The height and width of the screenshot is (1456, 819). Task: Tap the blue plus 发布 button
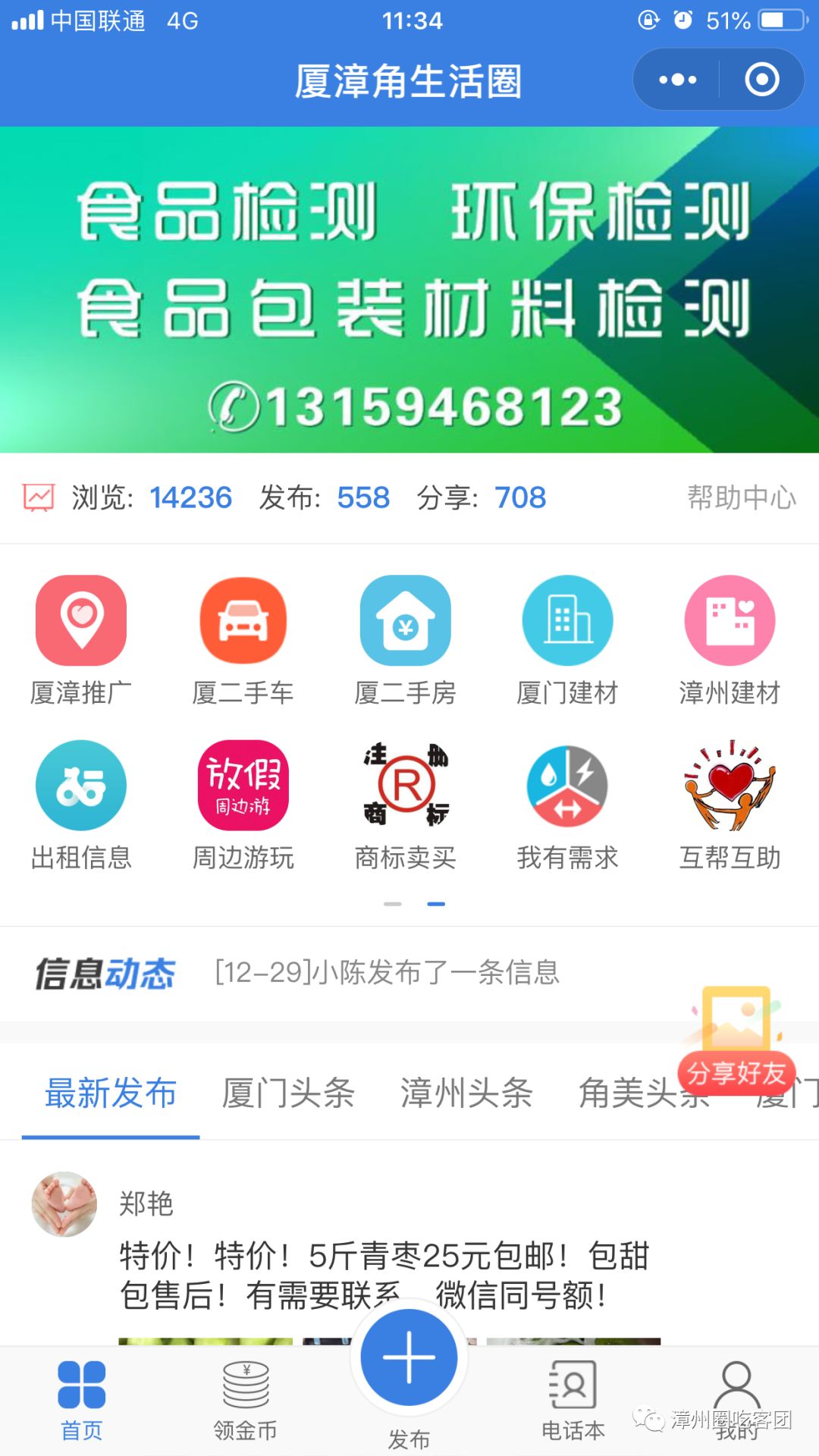tap(409, 1357)
